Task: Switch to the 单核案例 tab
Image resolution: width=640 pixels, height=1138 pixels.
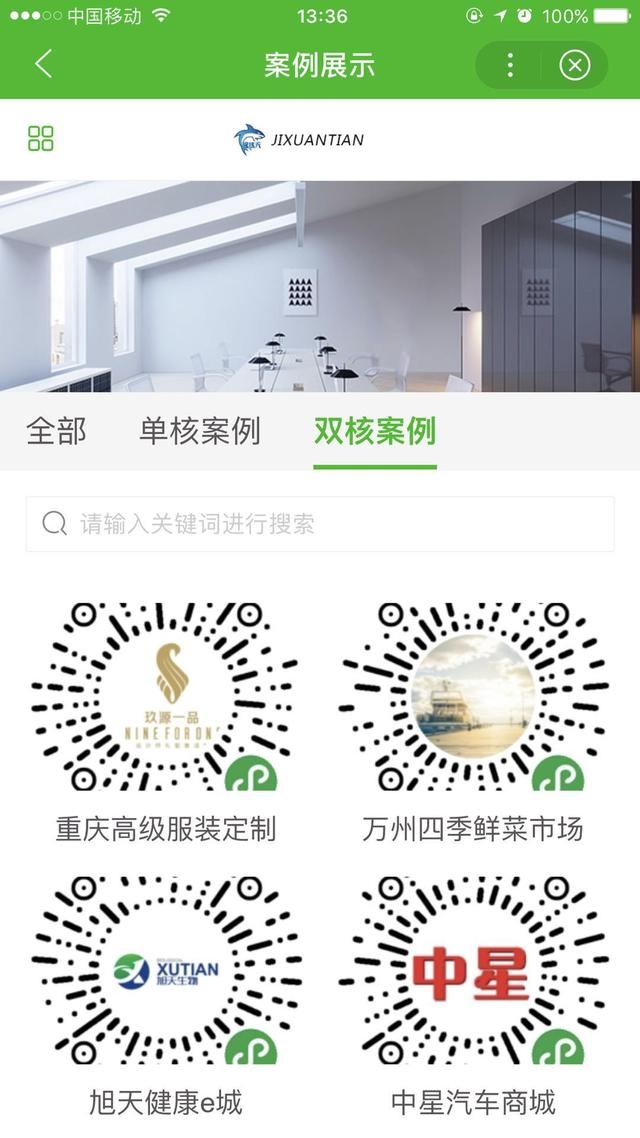Action: click(x=199, y=431)
